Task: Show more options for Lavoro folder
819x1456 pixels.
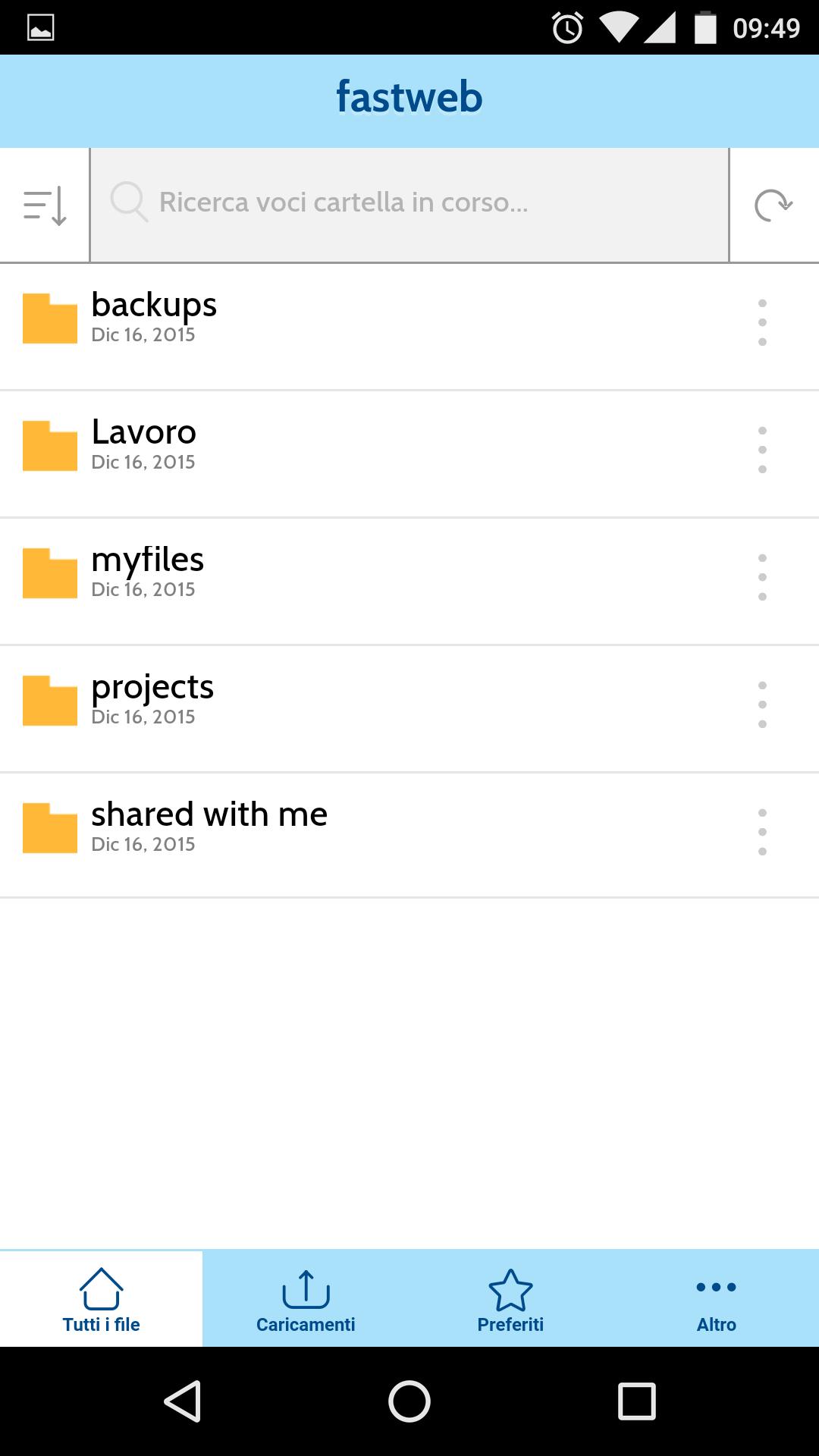Action: 762,450
